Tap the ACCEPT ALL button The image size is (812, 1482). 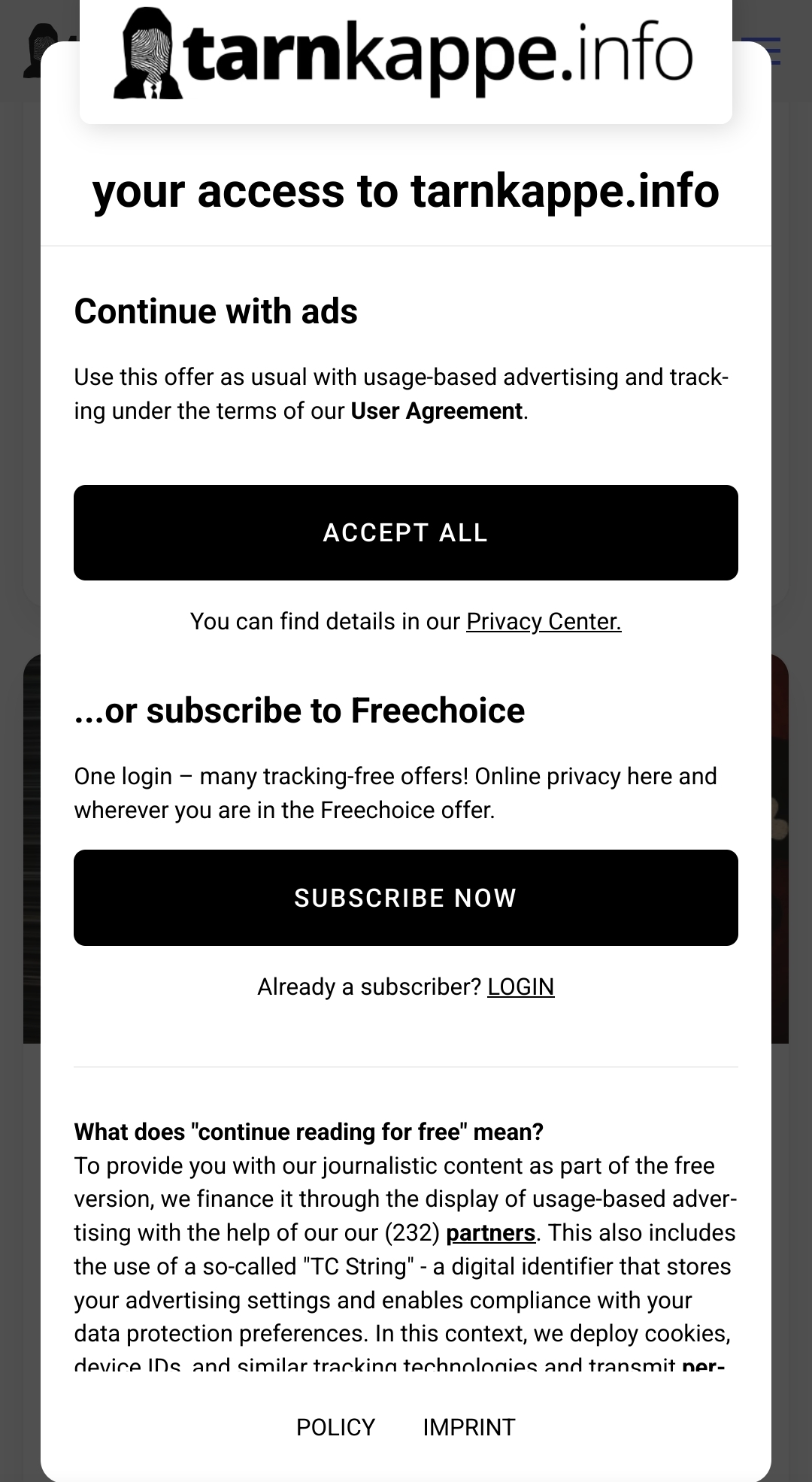pos(406,532)
